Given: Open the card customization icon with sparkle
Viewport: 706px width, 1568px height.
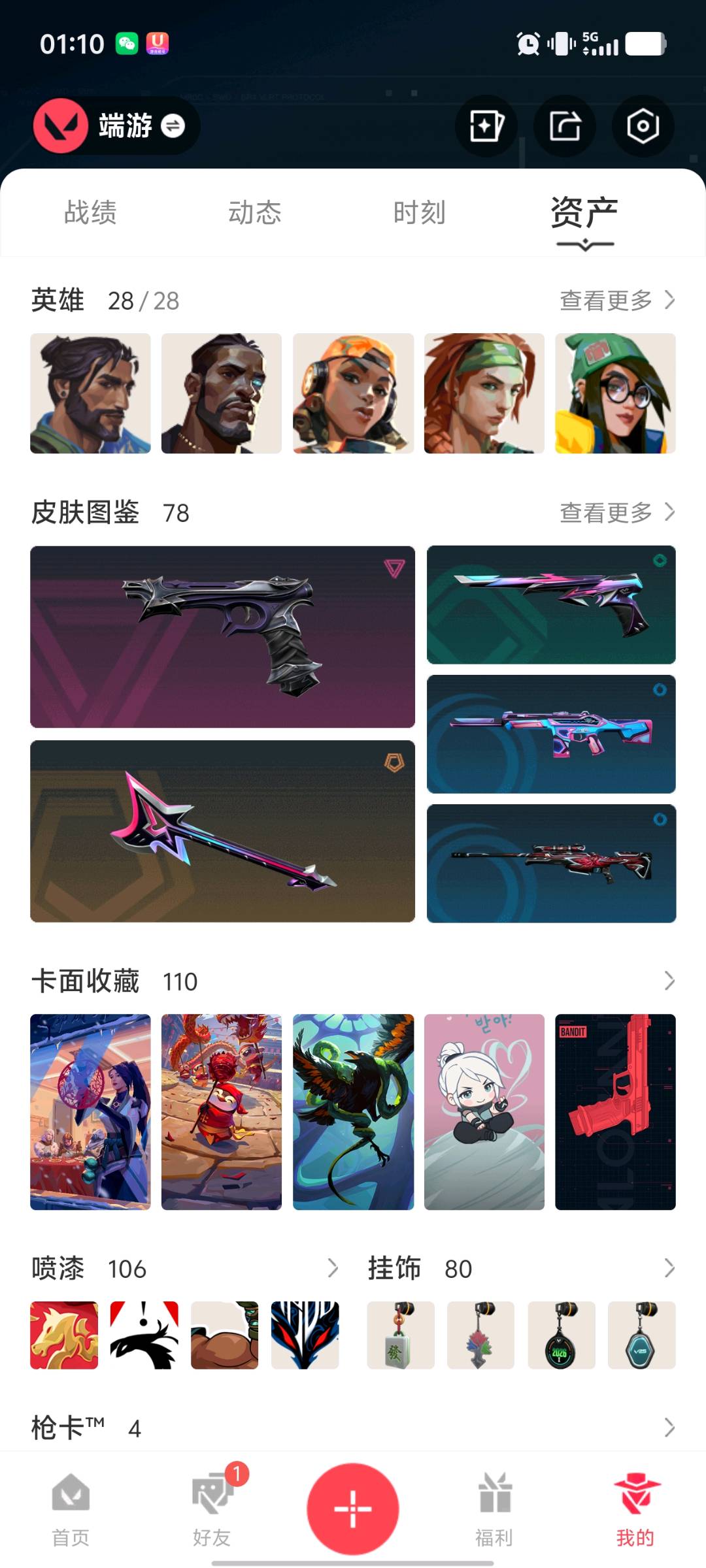Looking at the screenshot, I should point(486,125).
